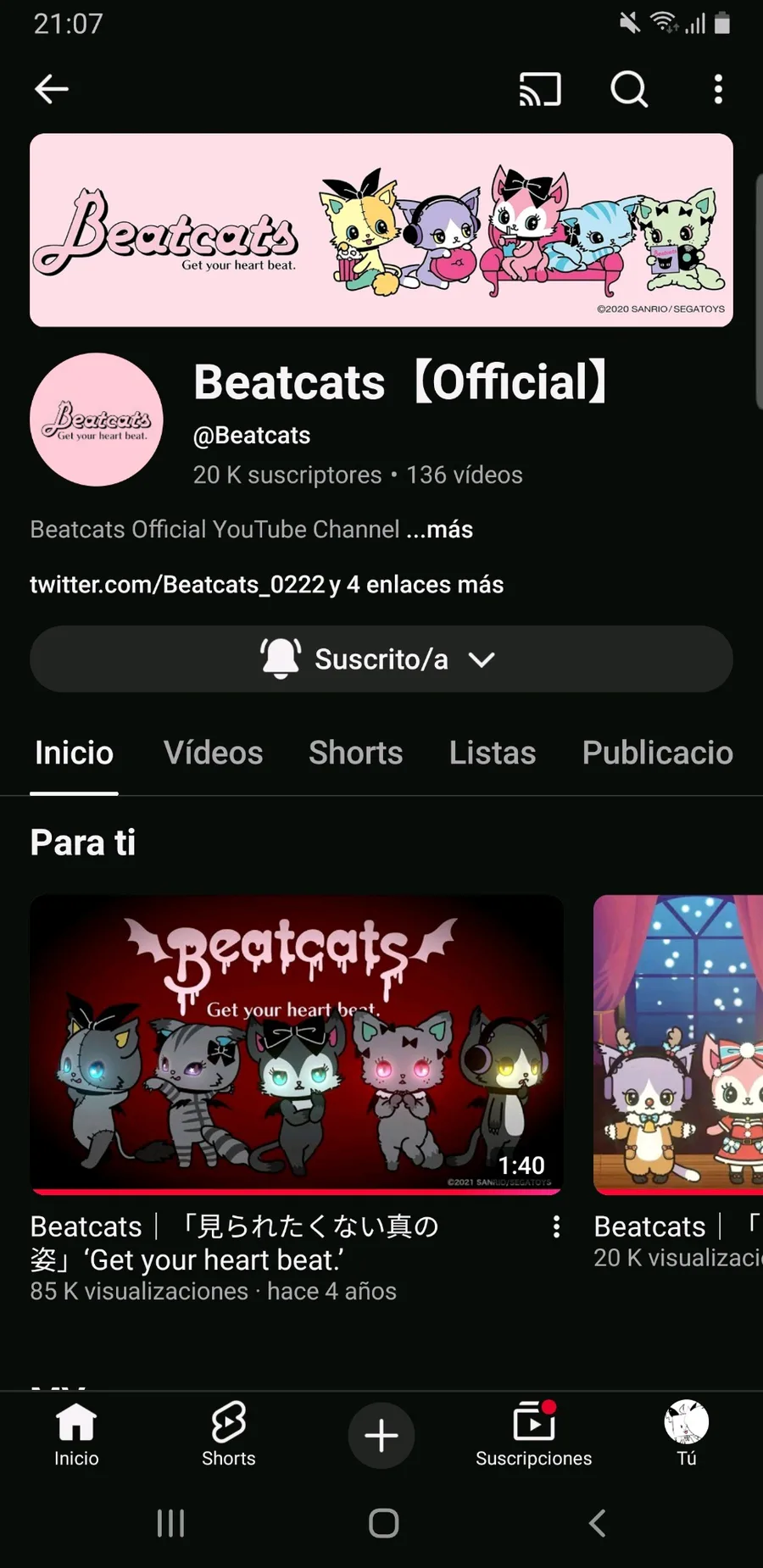Play the 1:40 'Get your heart beat.' video
The height and width of the screenshot is (1568, 763).
point(297,1044)
